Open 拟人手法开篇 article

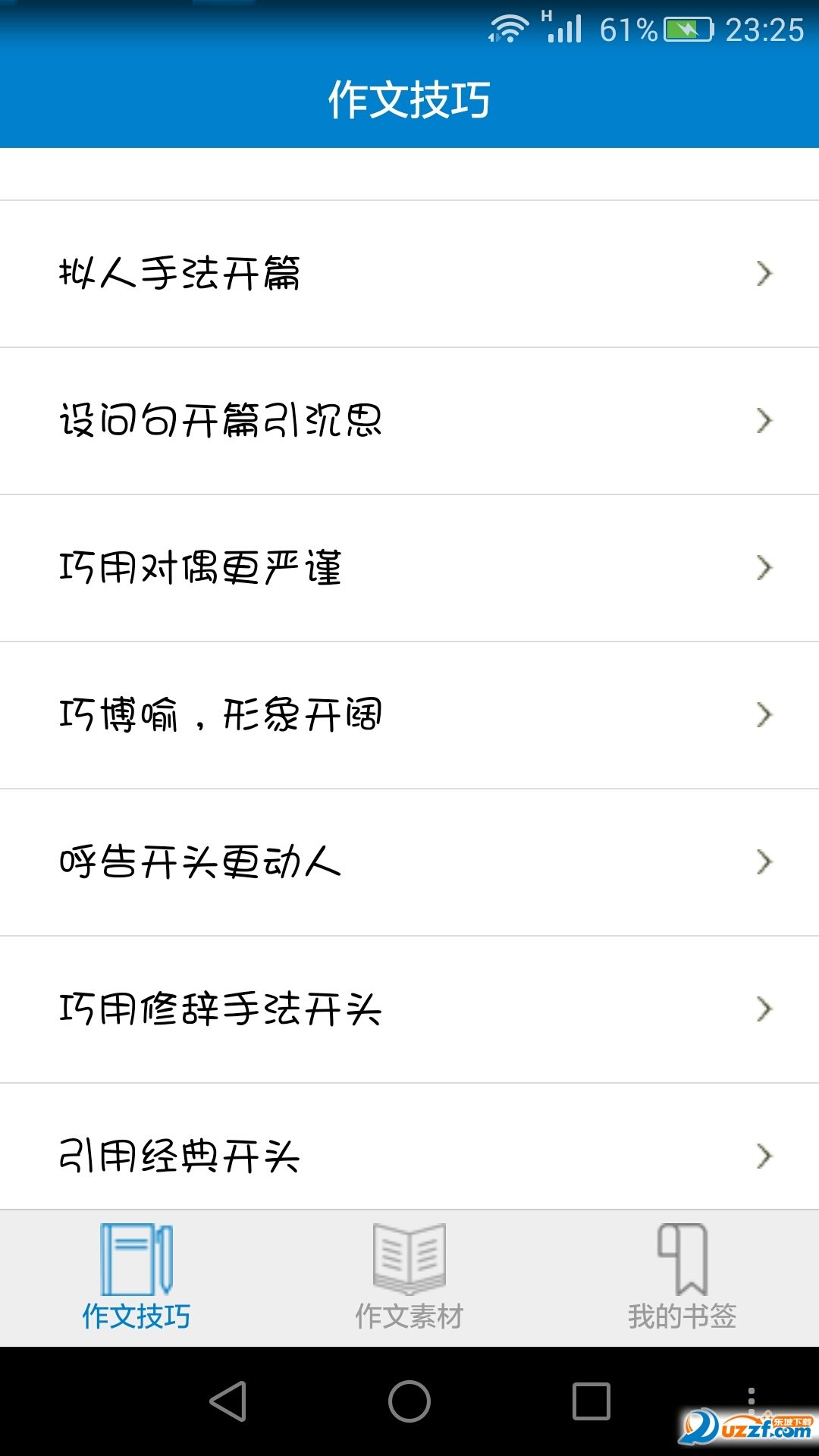tap(409, 274)
